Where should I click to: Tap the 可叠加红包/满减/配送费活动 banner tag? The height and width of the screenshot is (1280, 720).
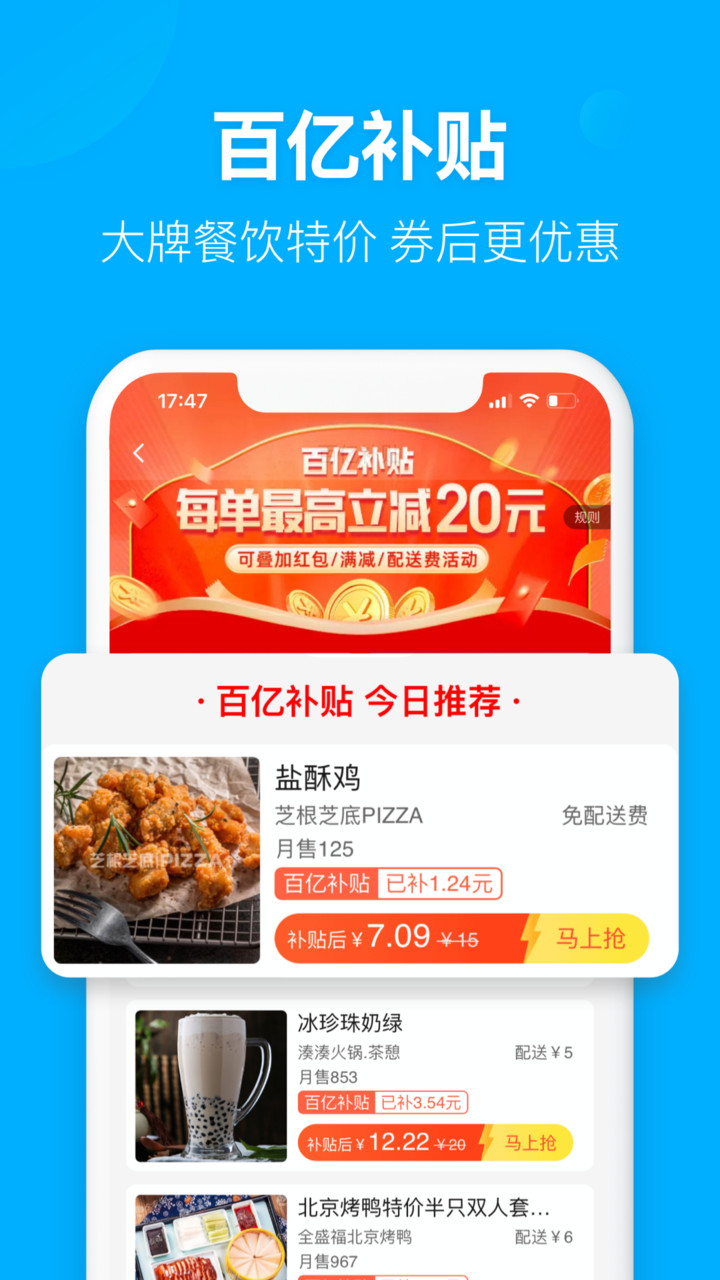point(360,560)
